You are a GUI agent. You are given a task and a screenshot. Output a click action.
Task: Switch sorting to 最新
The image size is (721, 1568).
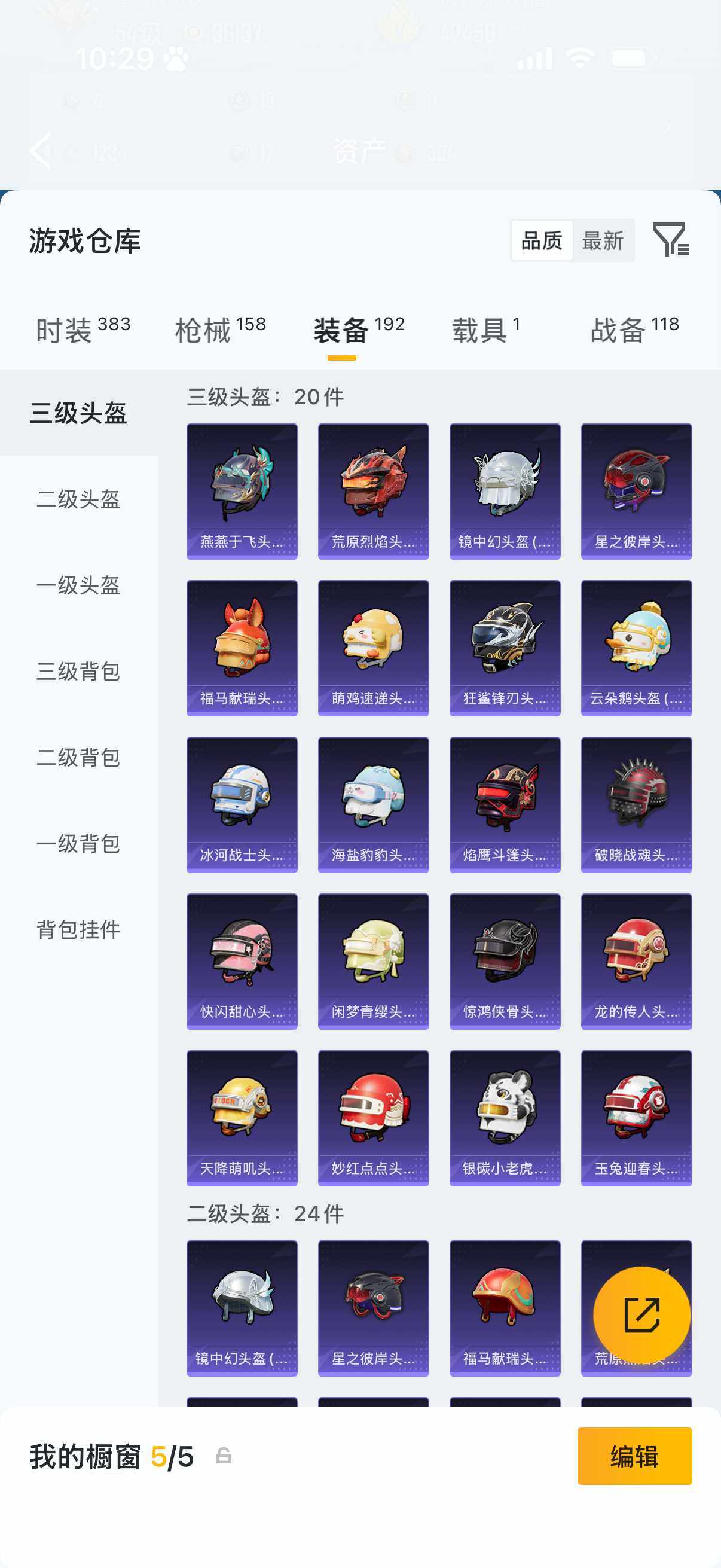604,241
